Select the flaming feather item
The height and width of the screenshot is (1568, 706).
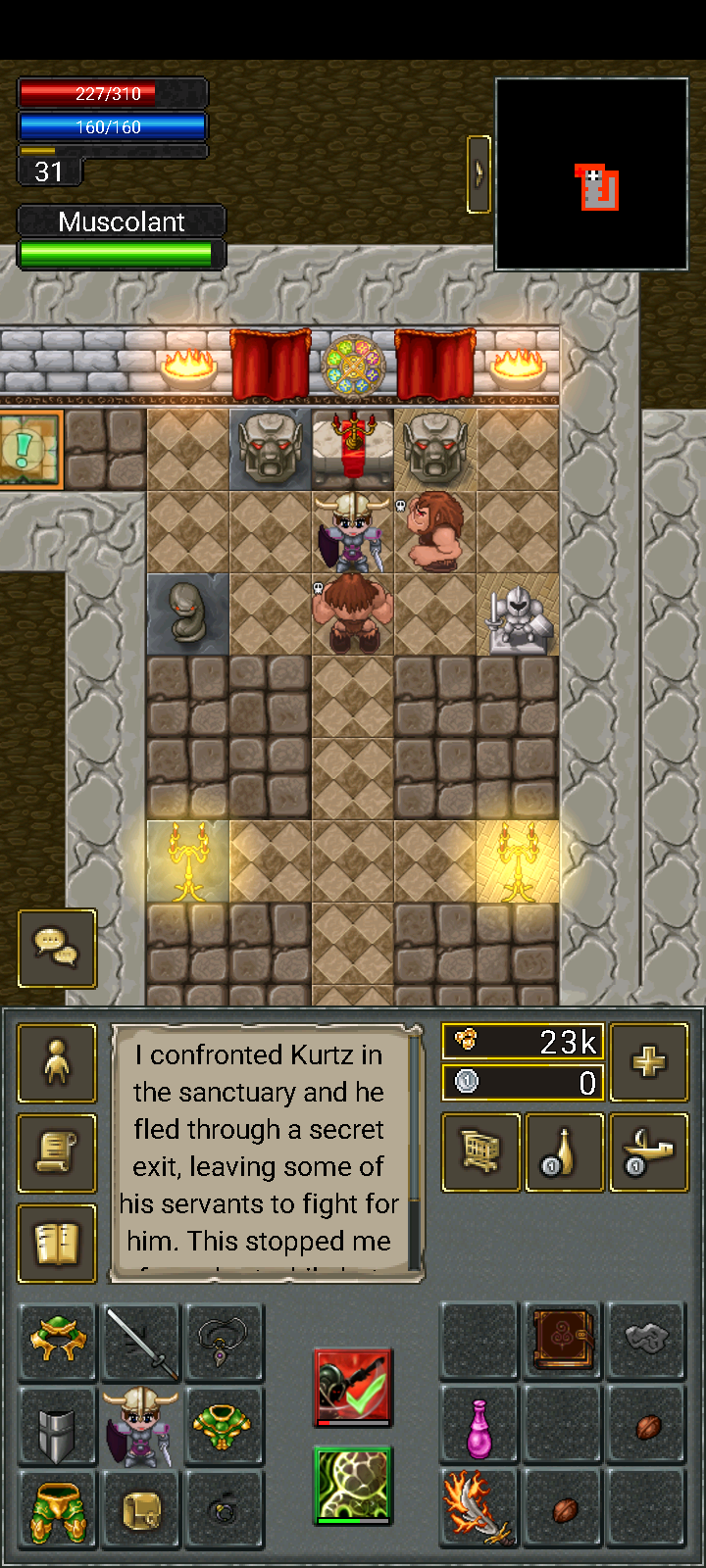tap(479, 1509)
